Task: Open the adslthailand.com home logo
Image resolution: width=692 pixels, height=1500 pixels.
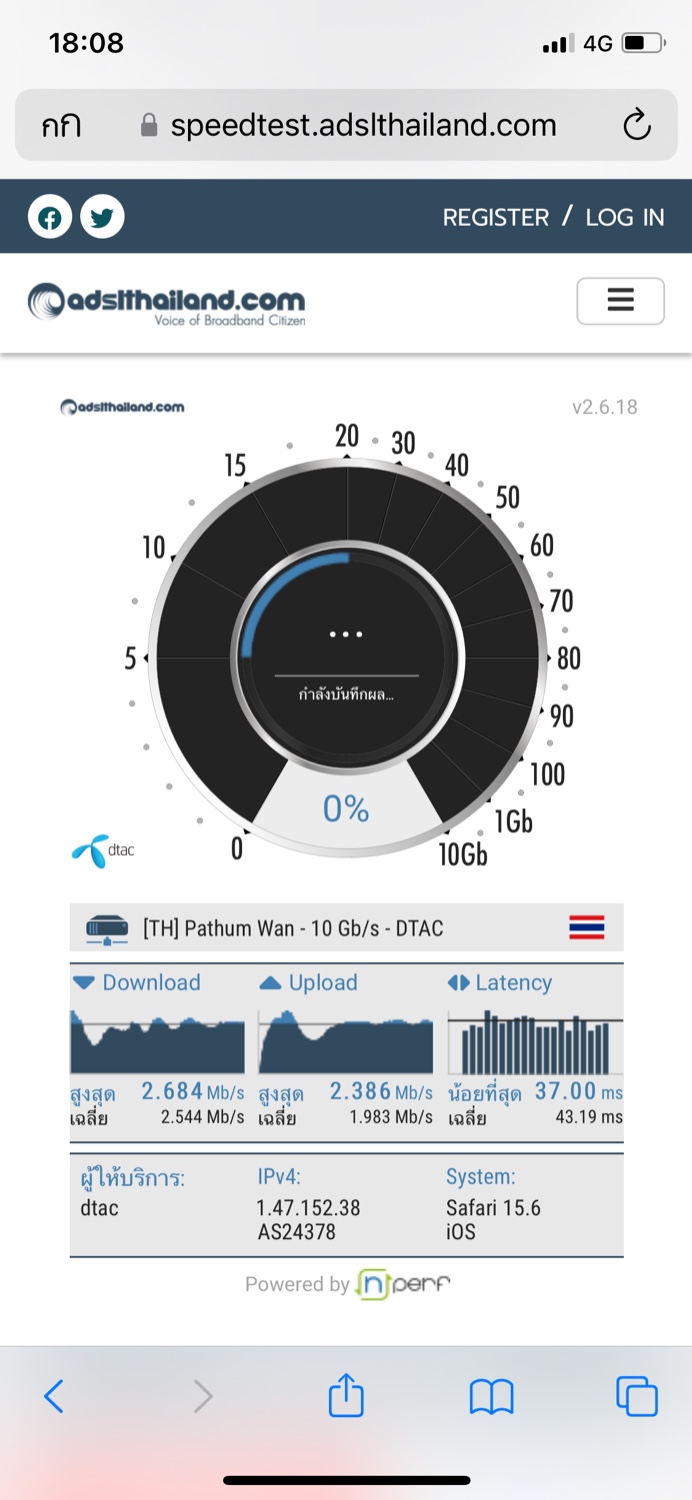Action: pyautogui.click(x=167, y=303)
